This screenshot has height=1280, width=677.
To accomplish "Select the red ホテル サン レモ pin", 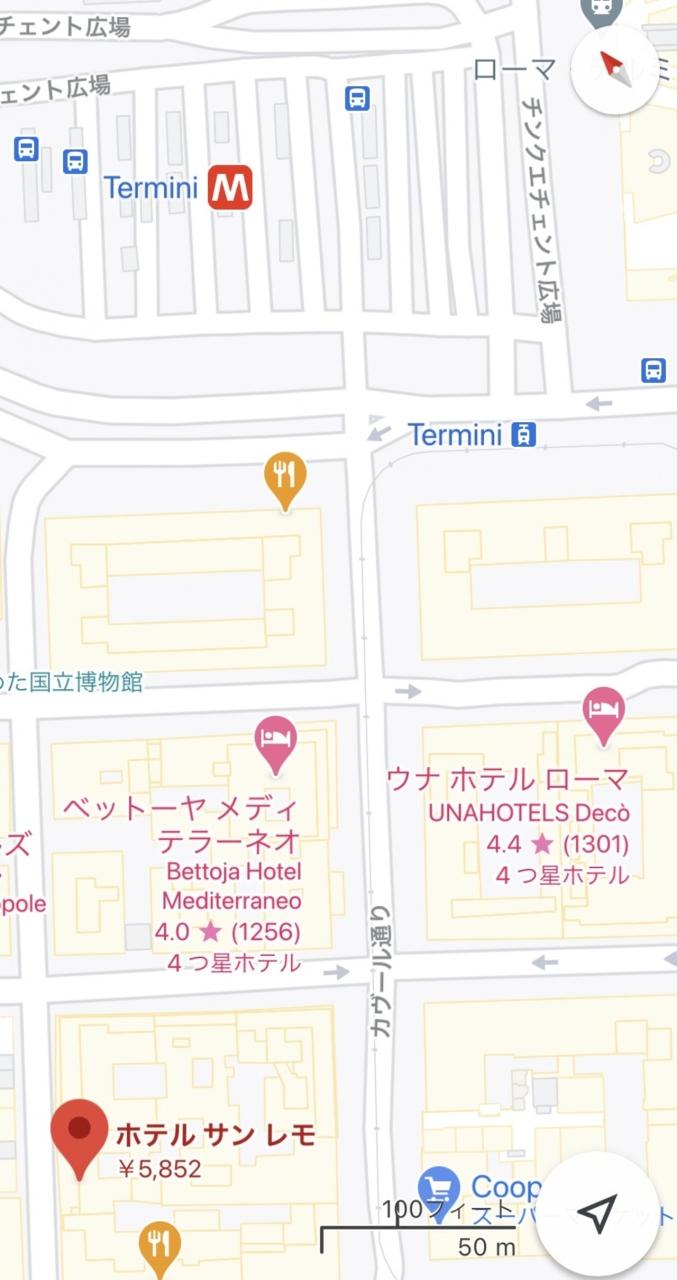I will [x=79, y=1134].
